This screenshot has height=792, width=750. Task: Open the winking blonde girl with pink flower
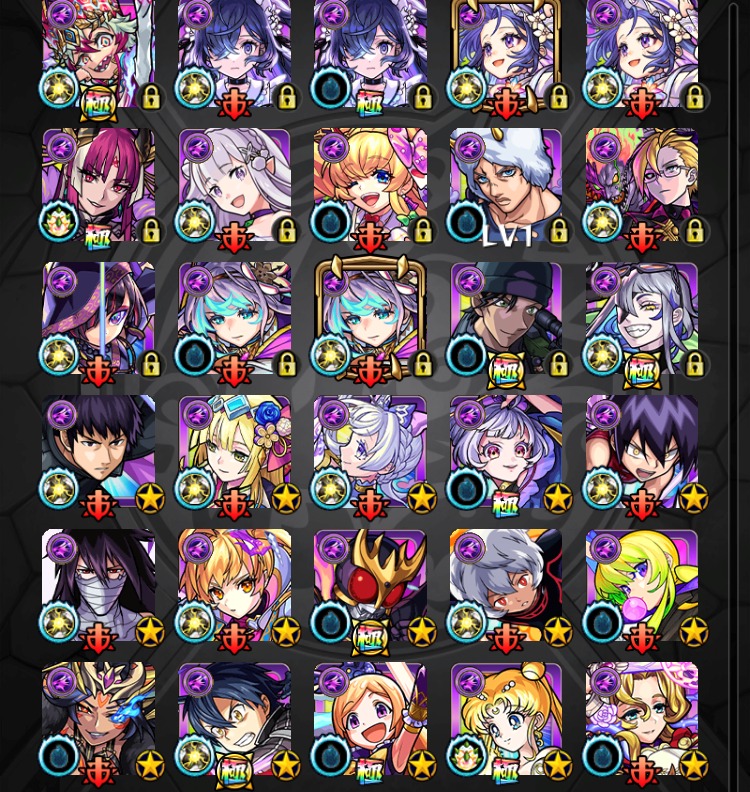point(370,185)
